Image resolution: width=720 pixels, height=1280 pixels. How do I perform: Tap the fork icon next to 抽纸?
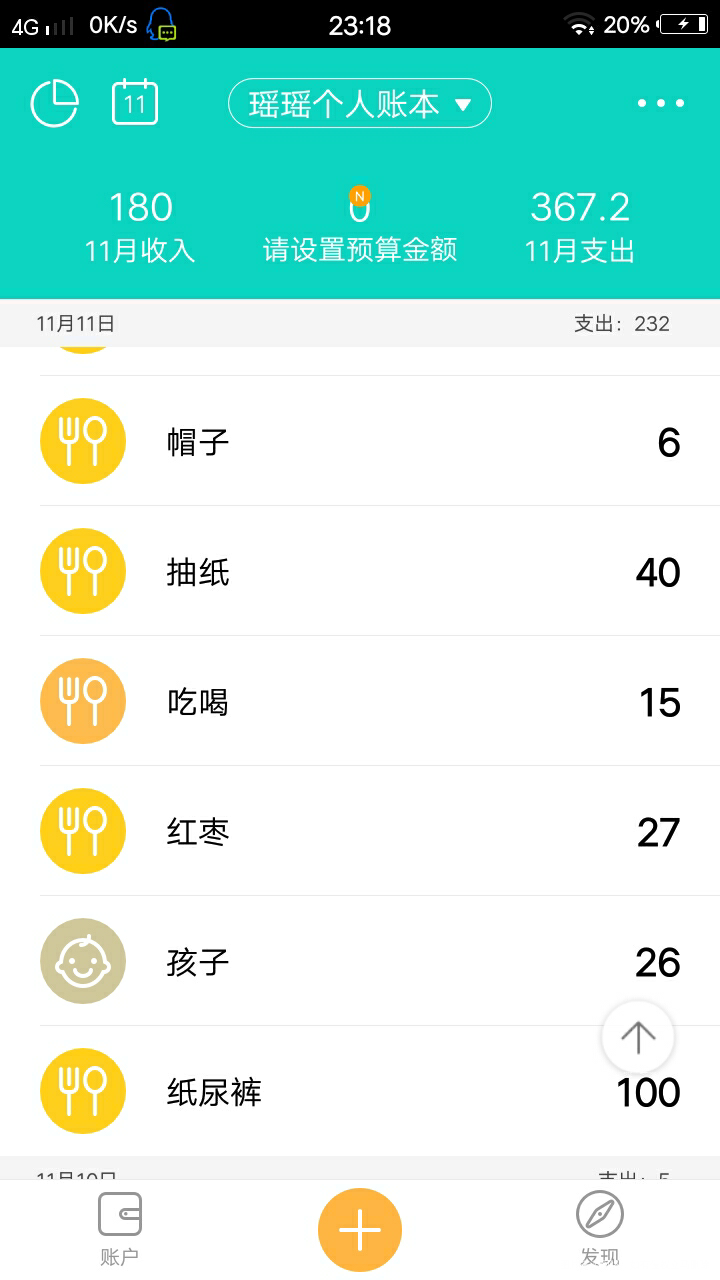coord(83,570)
